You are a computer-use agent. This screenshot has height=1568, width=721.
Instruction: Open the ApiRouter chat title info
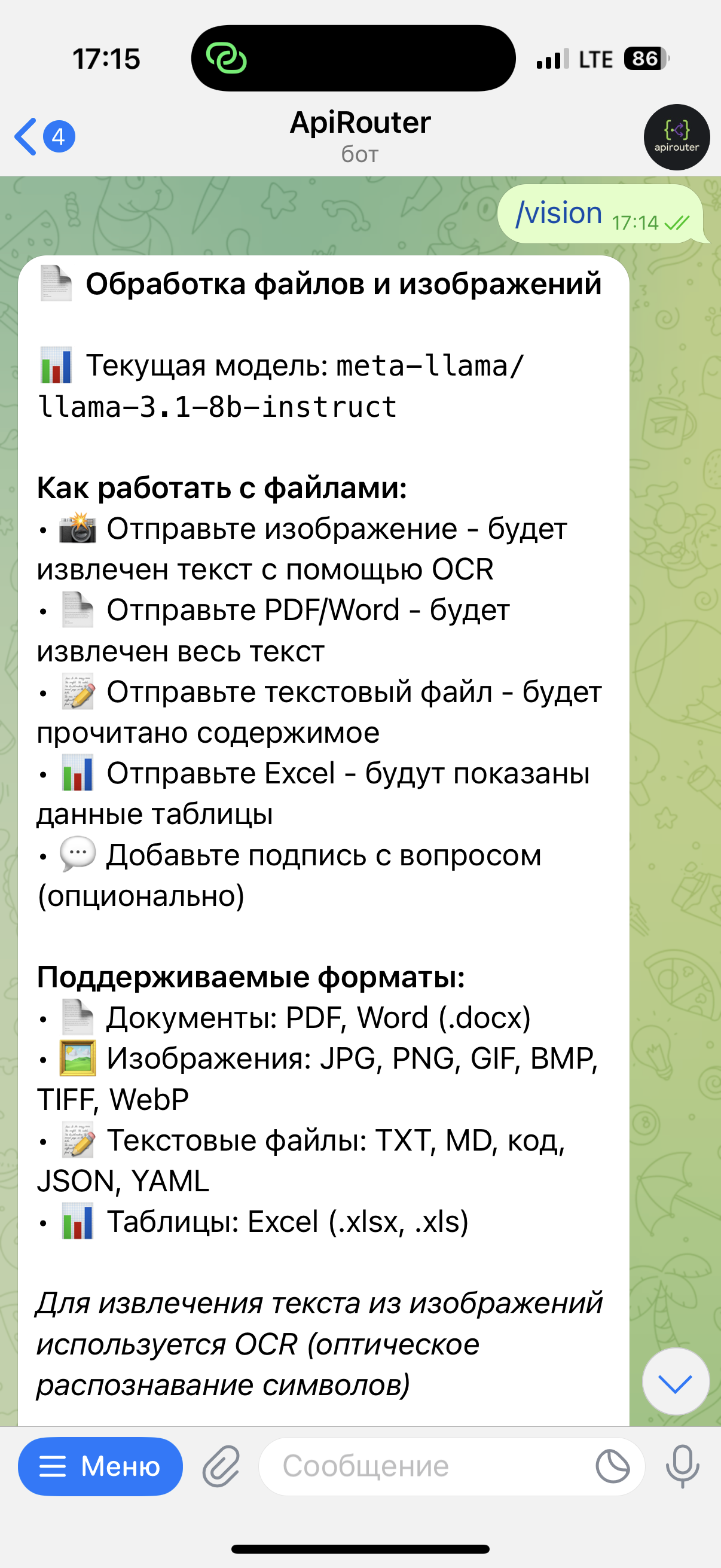coord(360,136)
